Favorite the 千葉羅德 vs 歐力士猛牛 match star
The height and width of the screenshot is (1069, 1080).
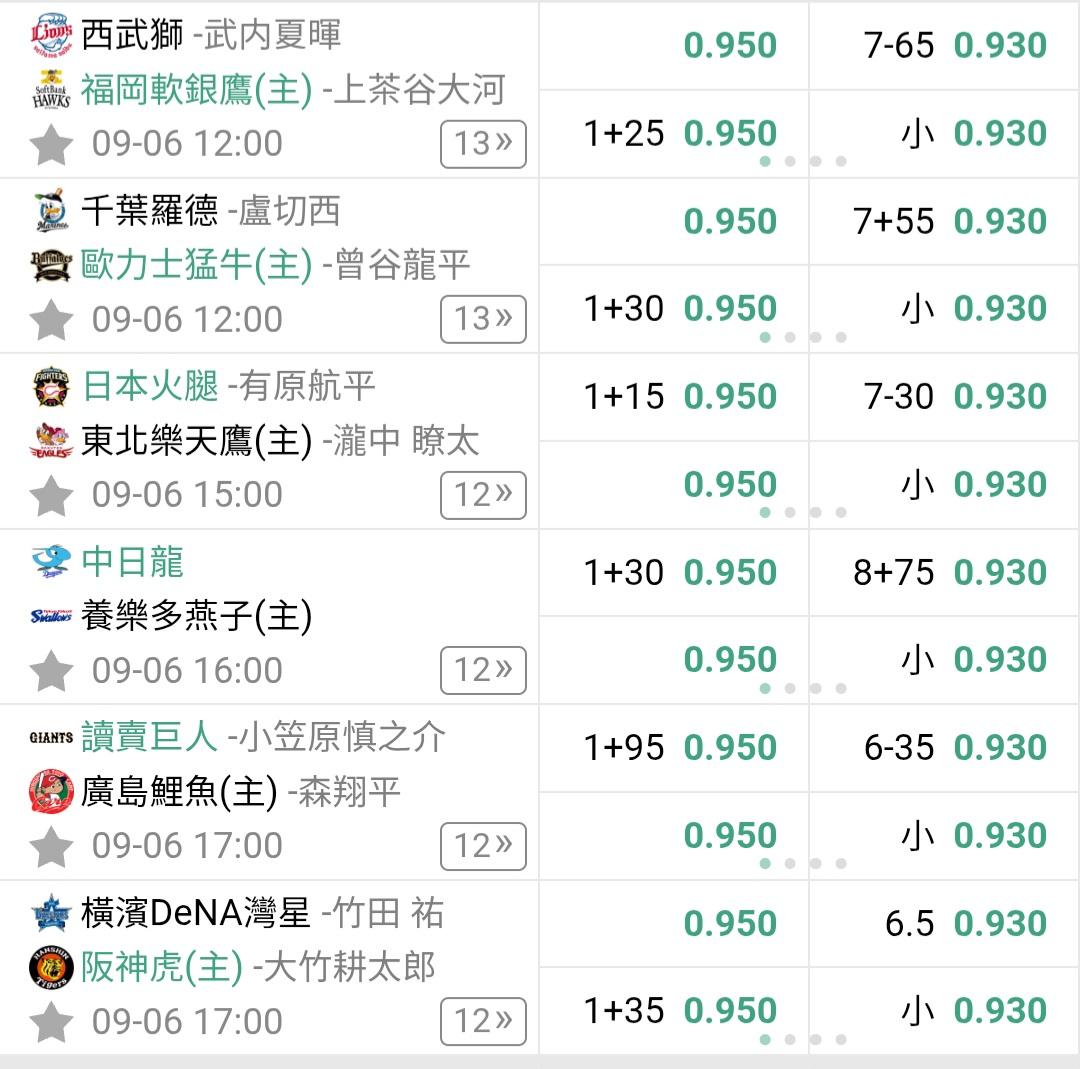[52, 320]
